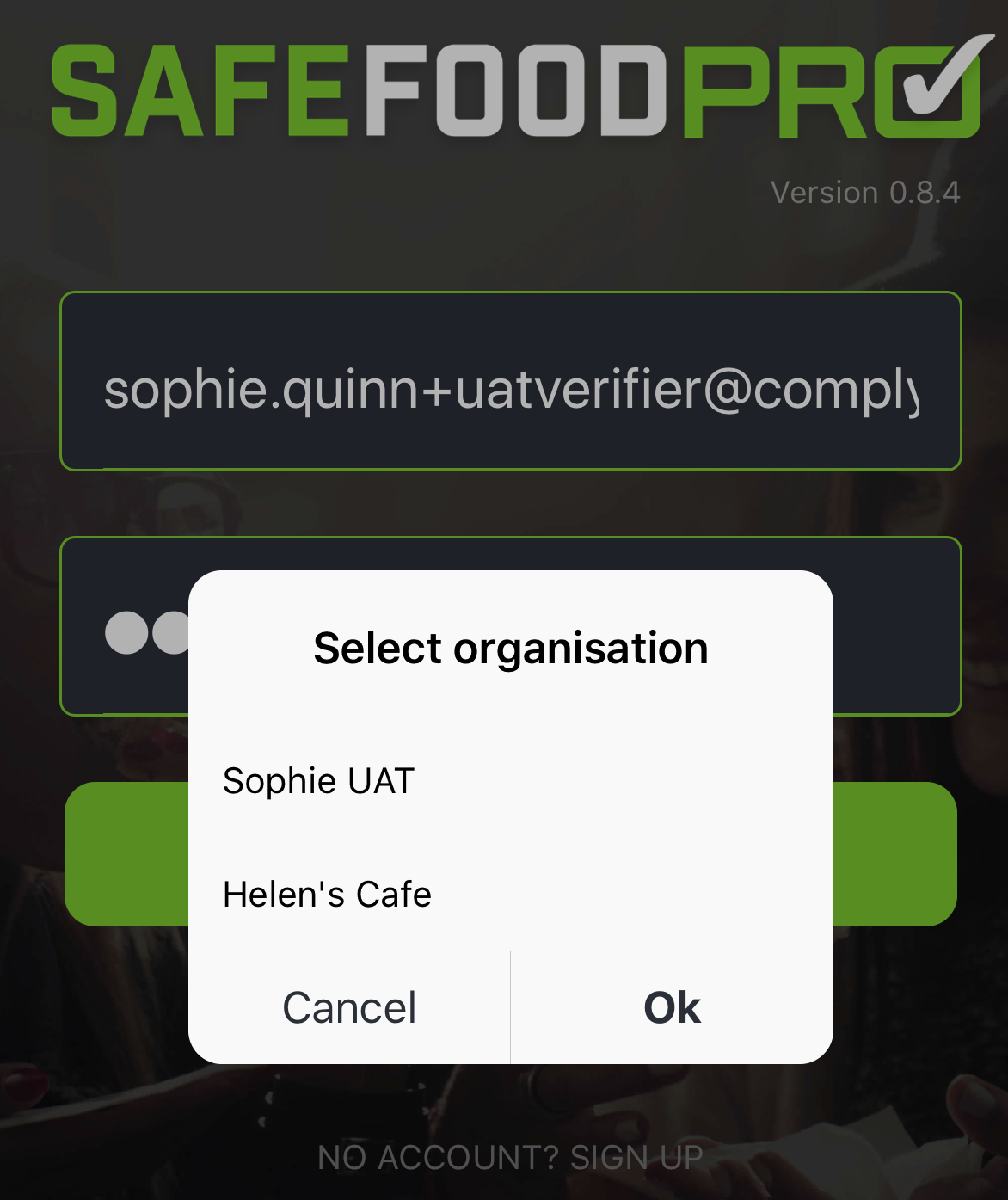The width and height of the screenshot is (1008, 1200).
Task: Select the Sophie UAT organisation
Action: [317, 781]
